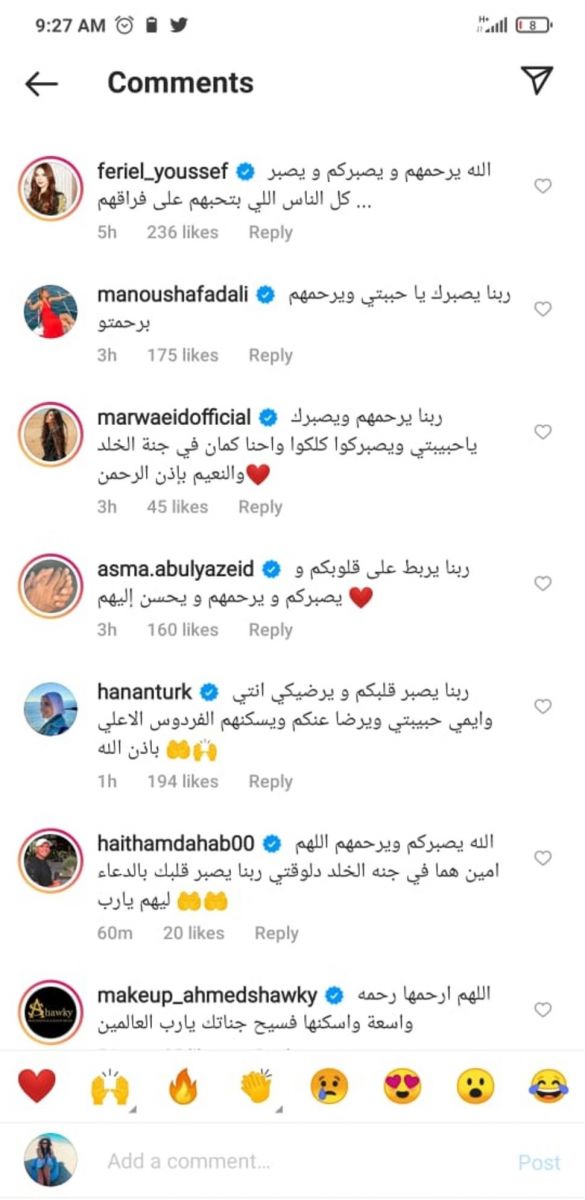585x1200 pixels.
Task: Insert the laughing tears emoji
Action: [548, 1086]
